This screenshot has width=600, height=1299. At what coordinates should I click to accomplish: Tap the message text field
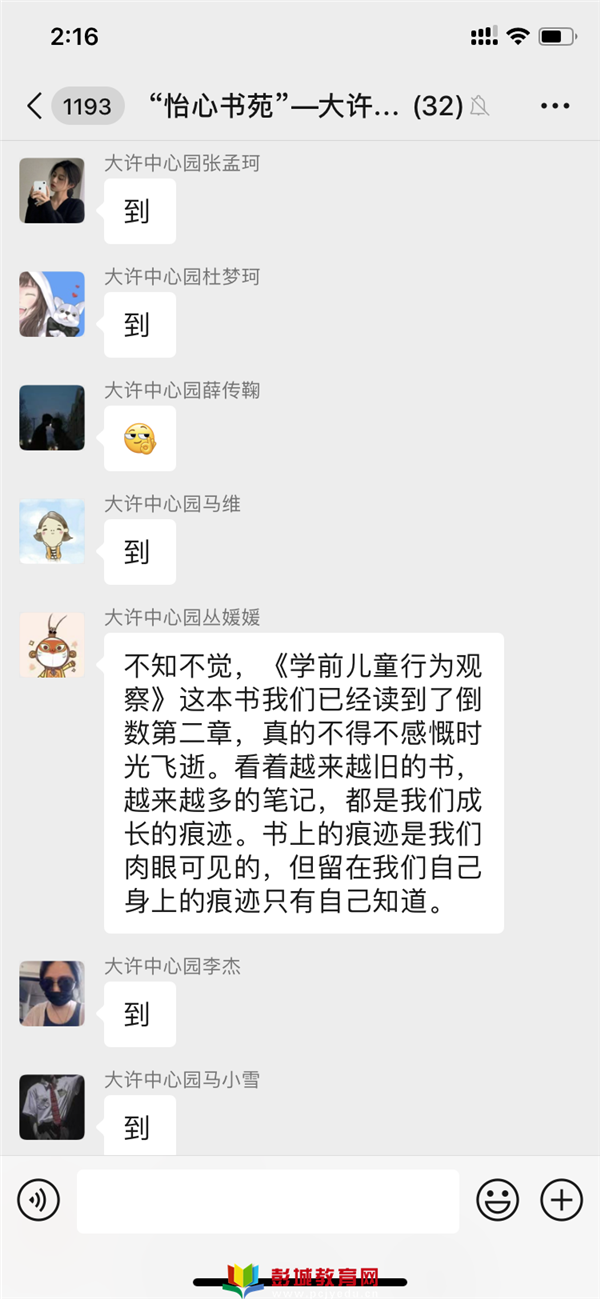[x=267, y=1200]
